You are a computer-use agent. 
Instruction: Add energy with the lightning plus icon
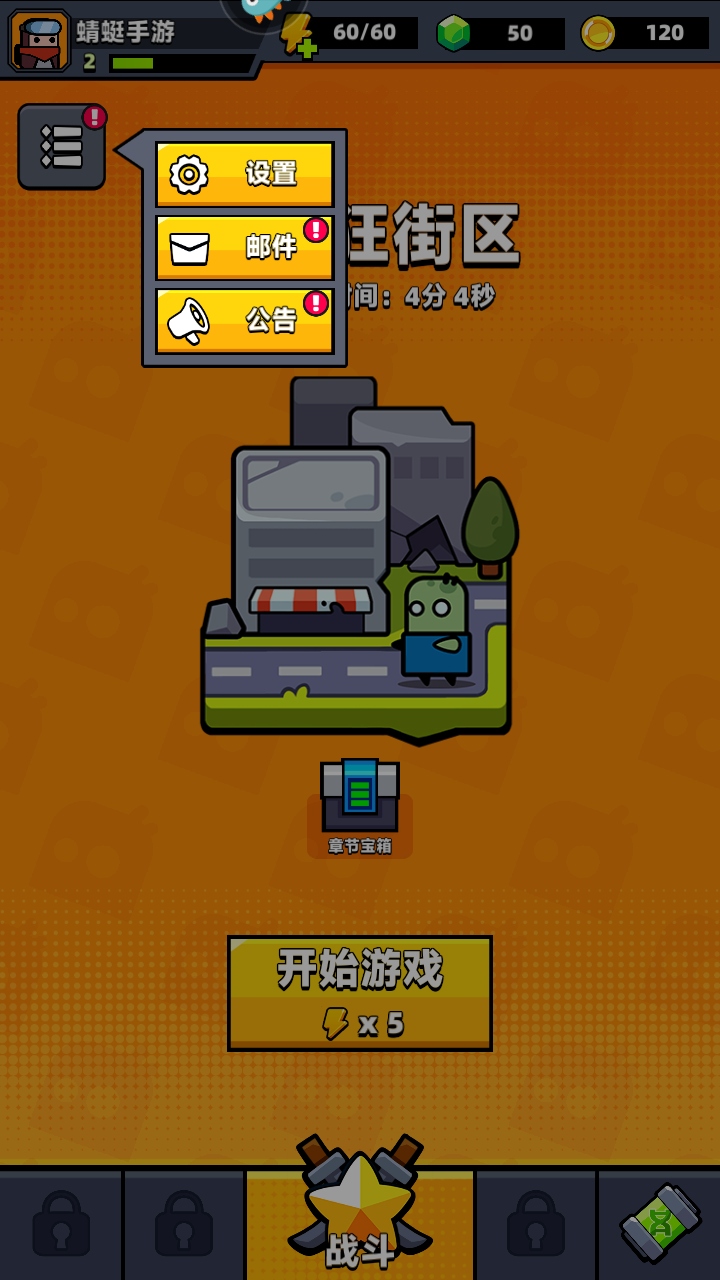298,35
